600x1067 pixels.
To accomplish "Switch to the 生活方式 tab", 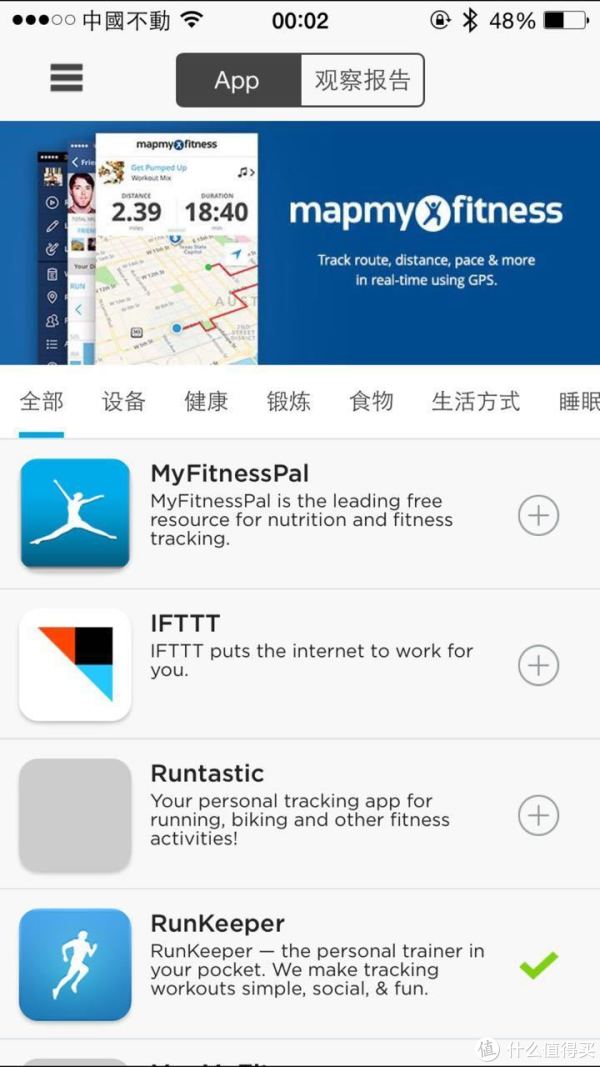I will point(476,401).
